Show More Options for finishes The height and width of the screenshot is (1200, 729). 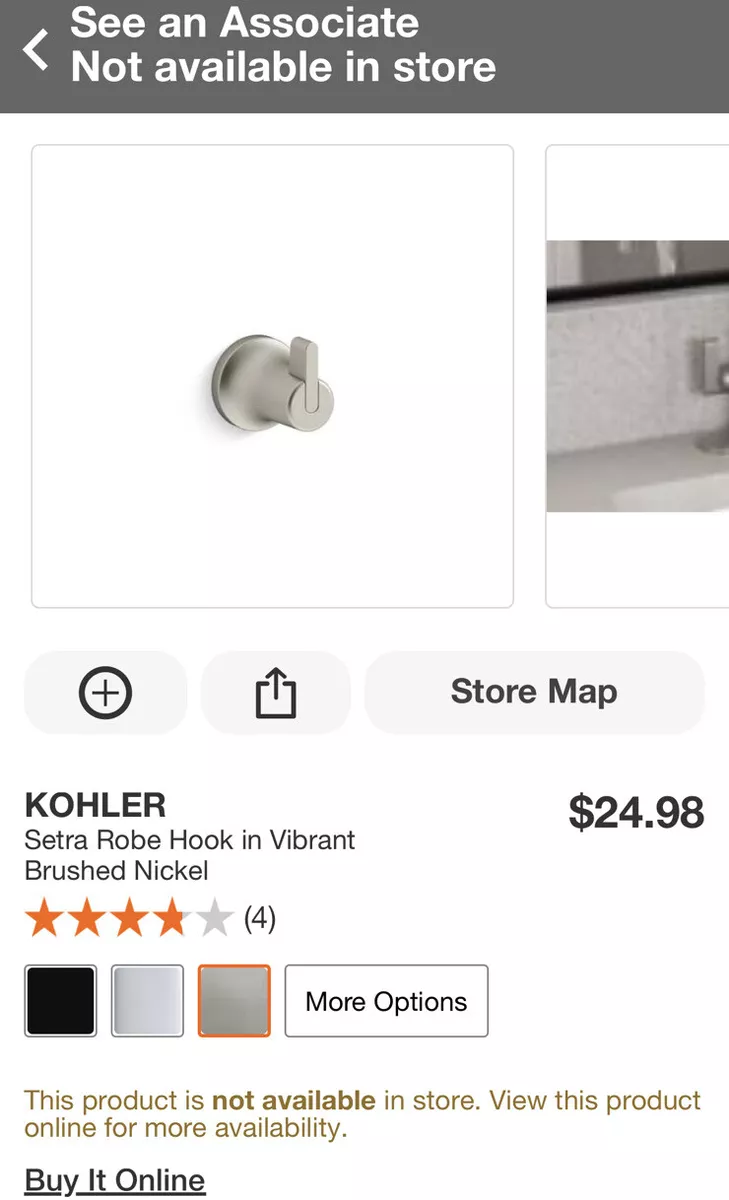click(386, 1001)
